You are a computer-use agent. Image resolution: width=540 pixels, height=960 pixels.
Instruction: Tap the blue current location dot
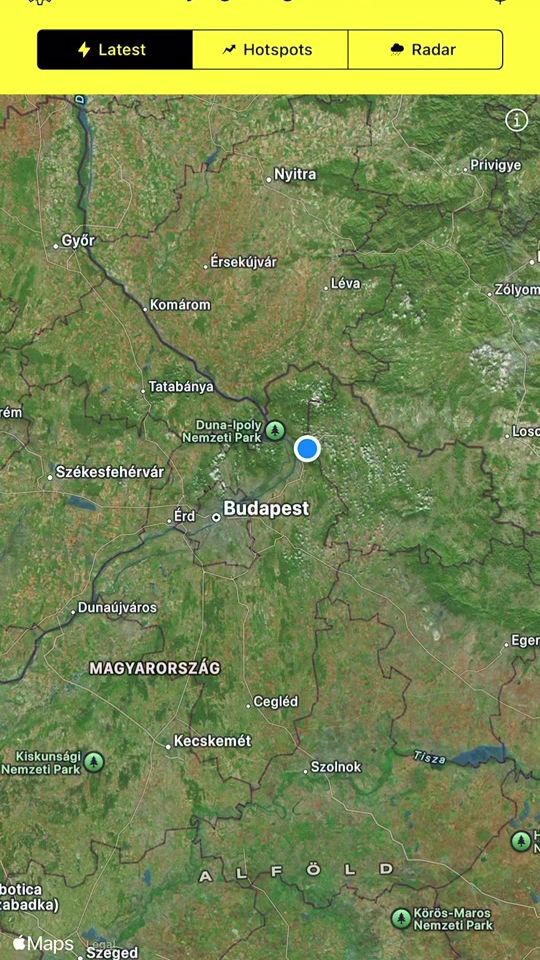[x=307, y=449]
